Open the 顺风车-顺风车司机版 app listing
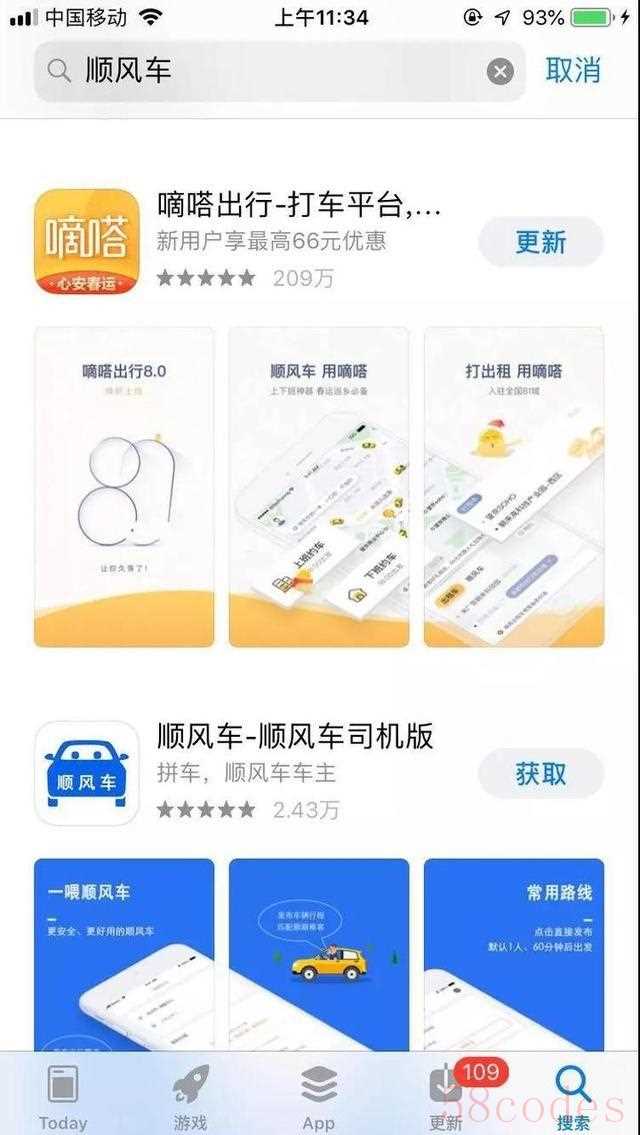The width and height of the screenshot is (640, 1135). [295, 737]
